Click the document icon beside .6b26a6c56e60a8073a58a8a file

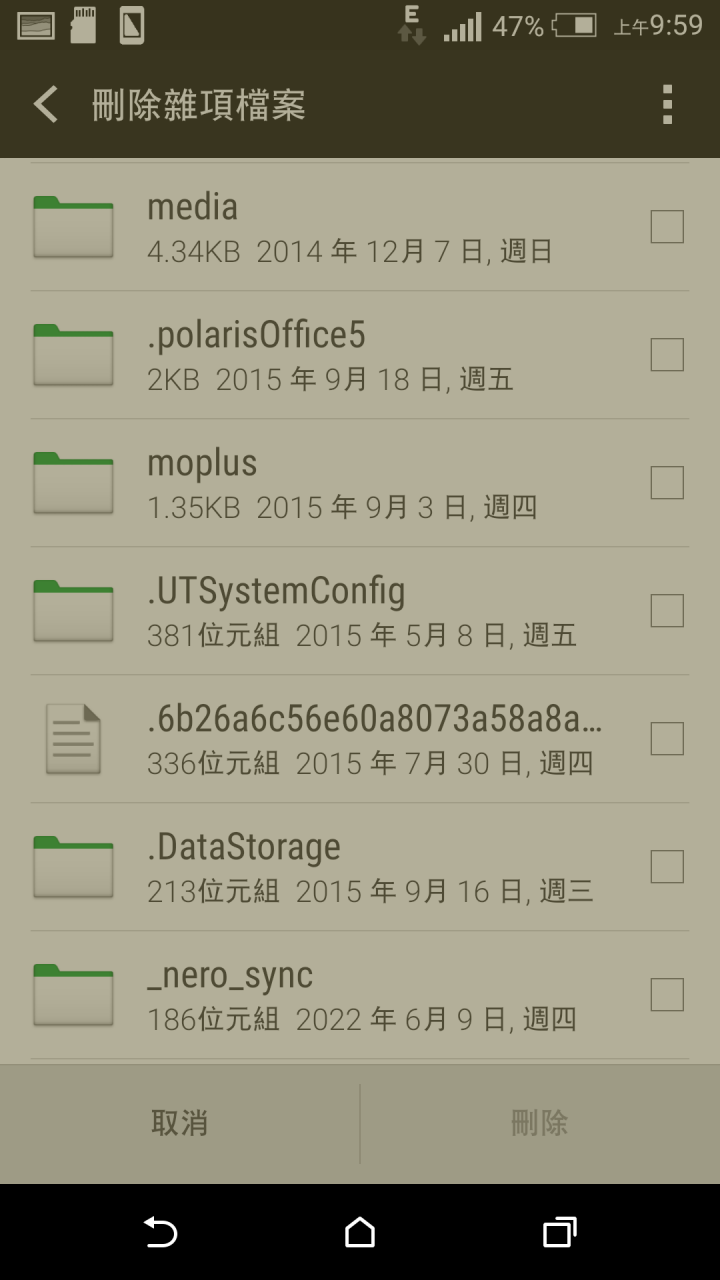point(72,739)
